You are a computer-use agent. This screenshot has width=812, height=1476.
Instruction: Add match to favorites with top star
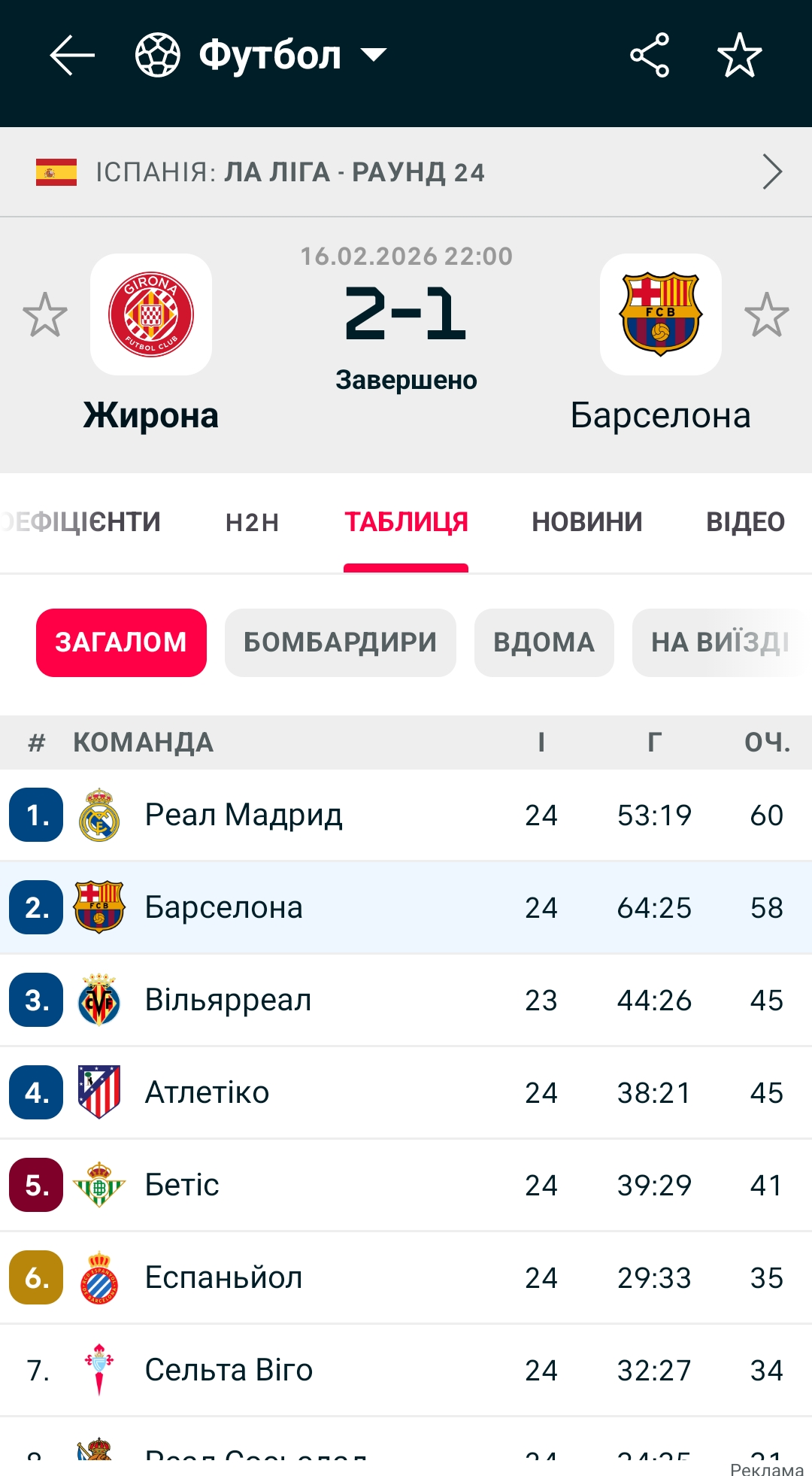point(740,55)
